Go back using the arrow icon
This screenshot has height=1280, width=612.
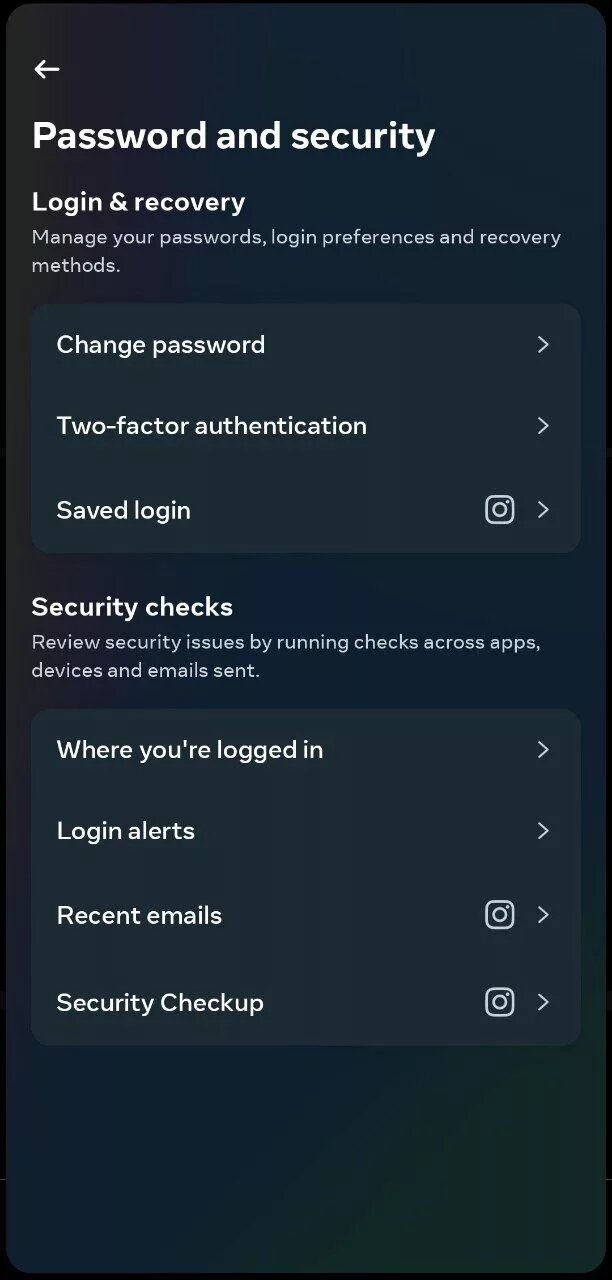[x=47, y=69]
